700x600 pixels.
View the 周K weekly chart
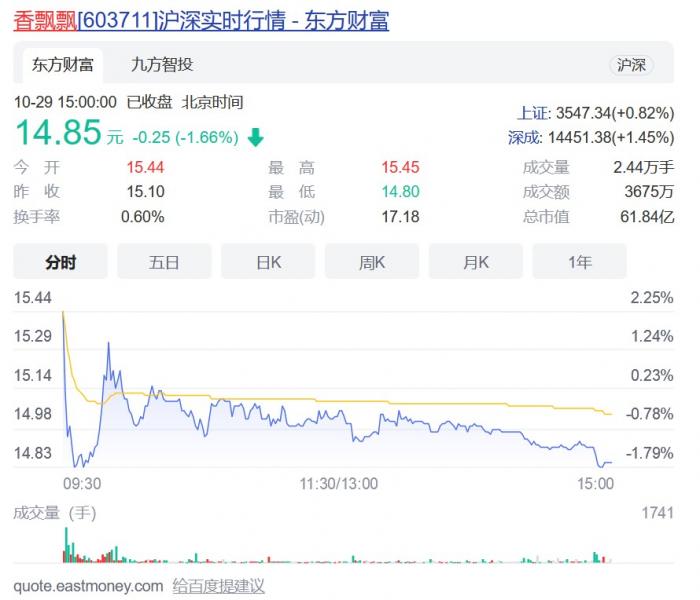coord(372,262)
